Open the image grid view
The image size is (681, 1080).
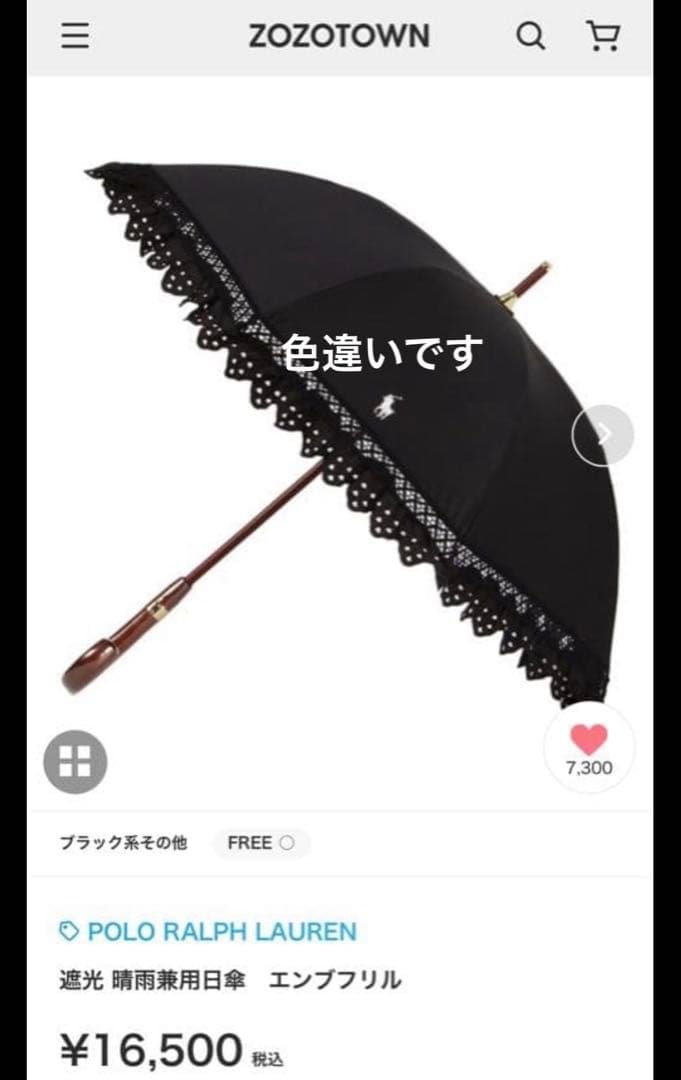pos(75,761)
